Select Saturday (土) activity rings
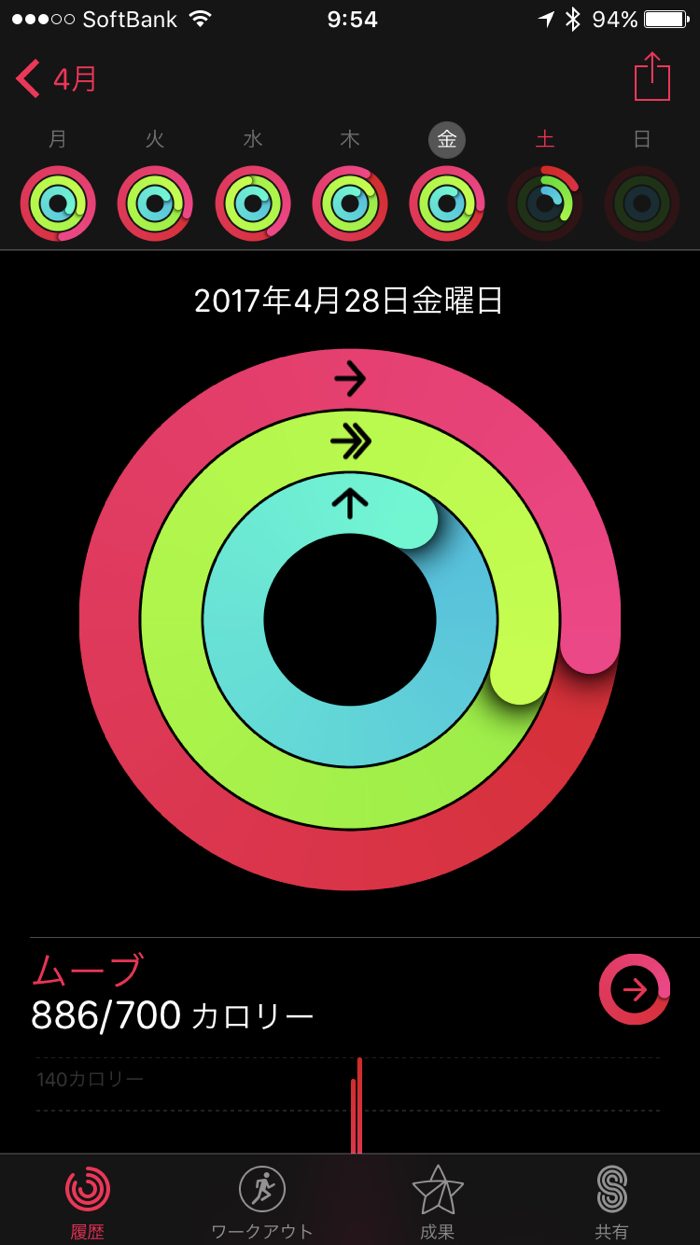 (x=544, y=203)
